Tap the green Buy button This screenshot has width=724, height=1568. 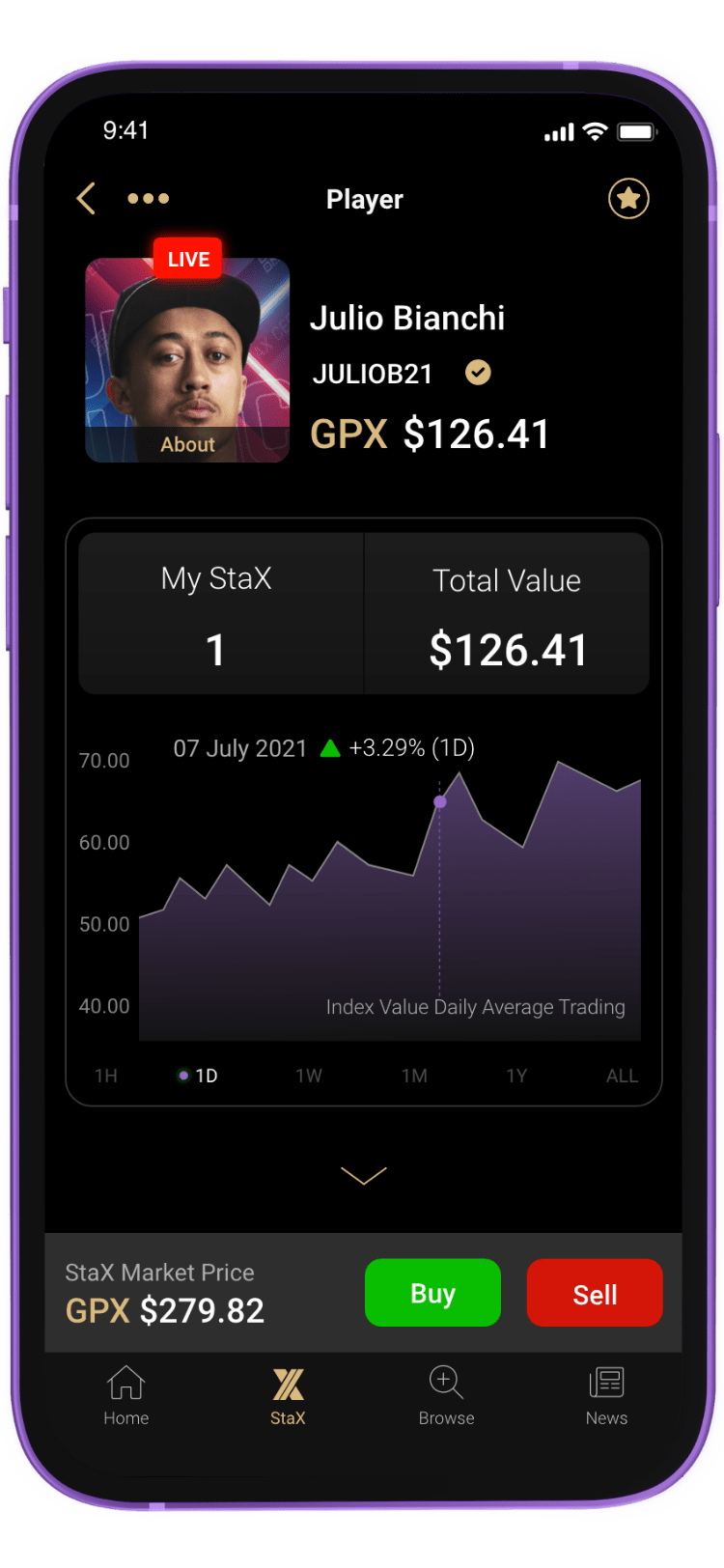(432, 1293)
